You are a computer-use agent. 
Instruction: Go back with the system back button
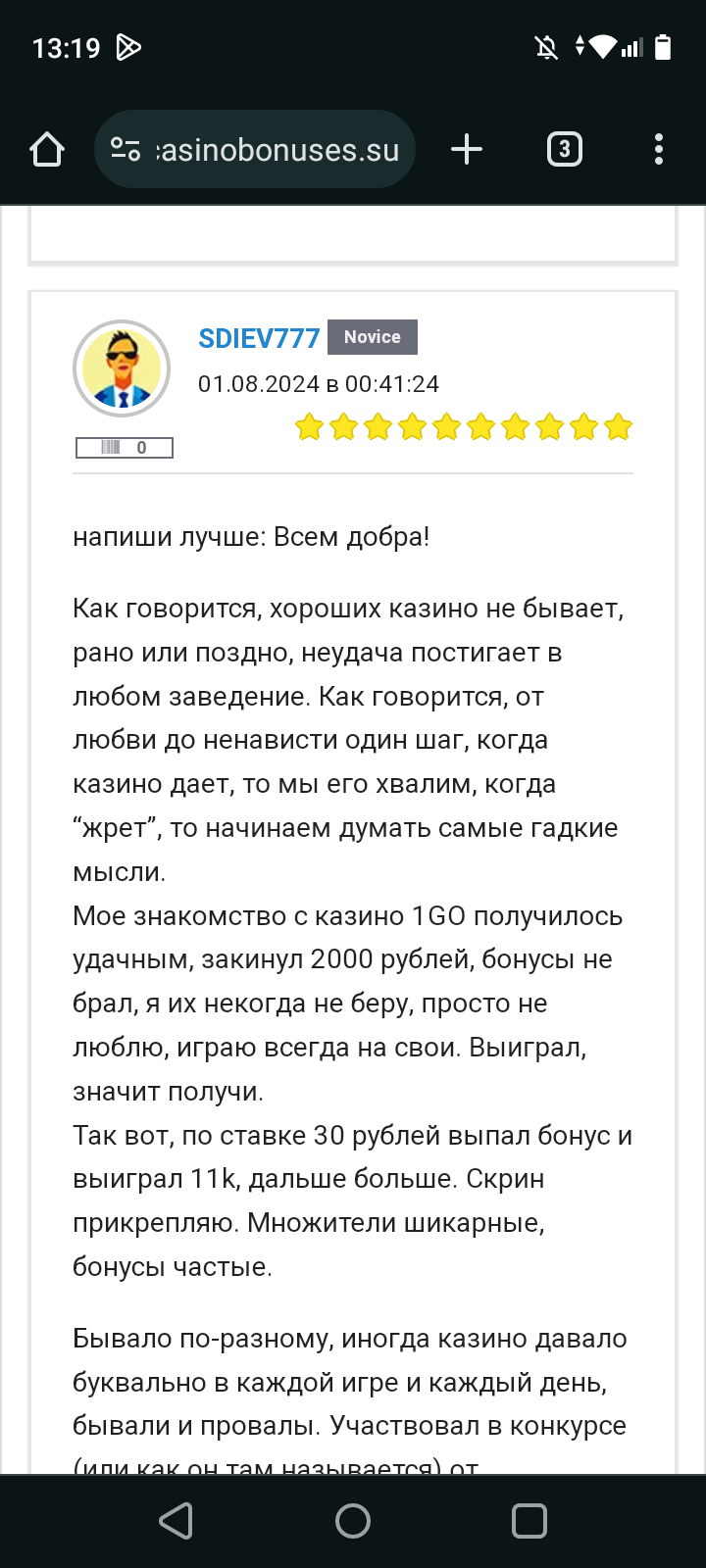[176, 1521]
